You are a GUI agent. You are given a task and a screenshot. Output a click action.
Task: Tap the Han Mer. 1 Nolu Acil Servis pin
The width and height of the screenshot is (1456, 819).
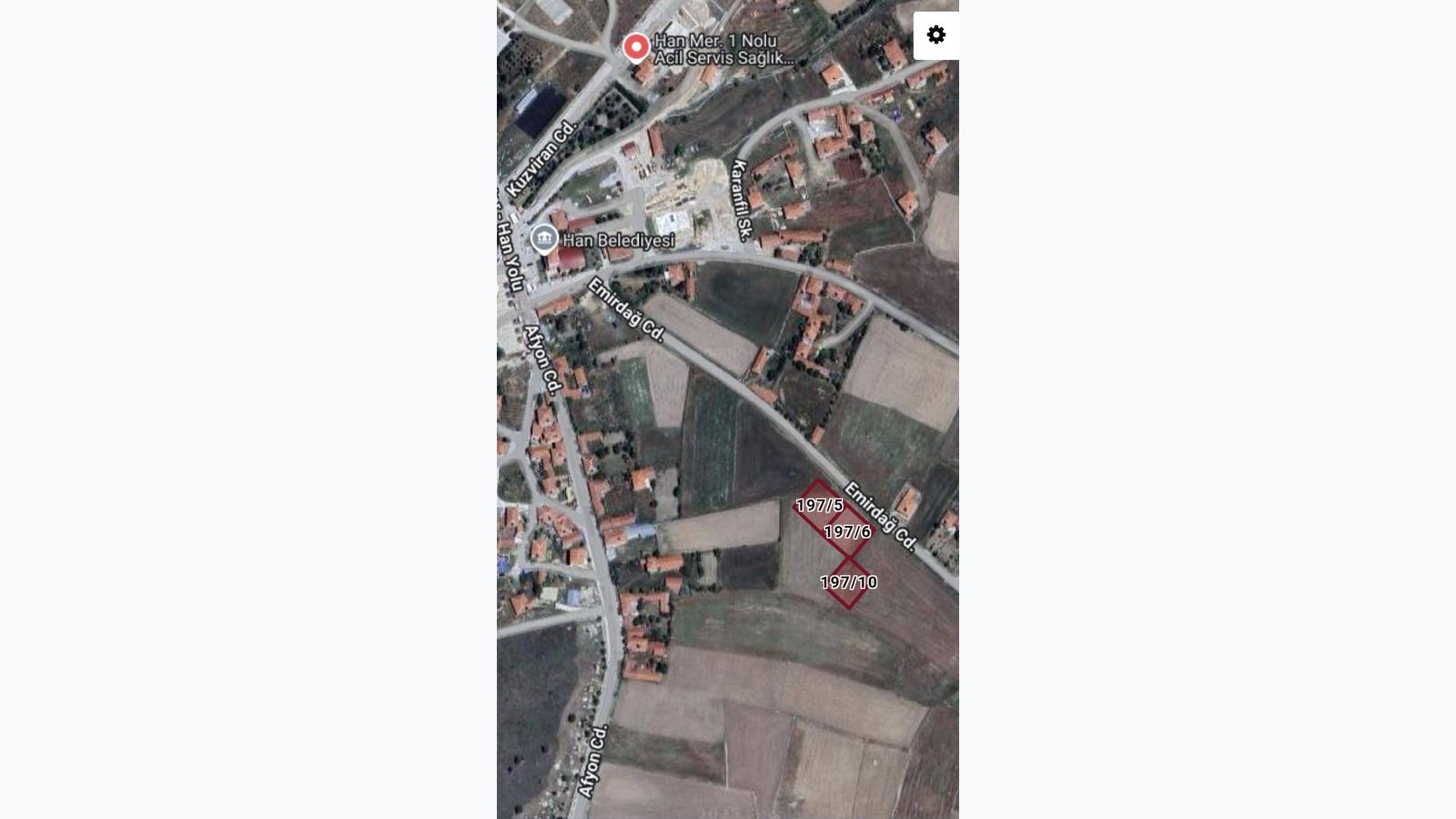(635, 47)
